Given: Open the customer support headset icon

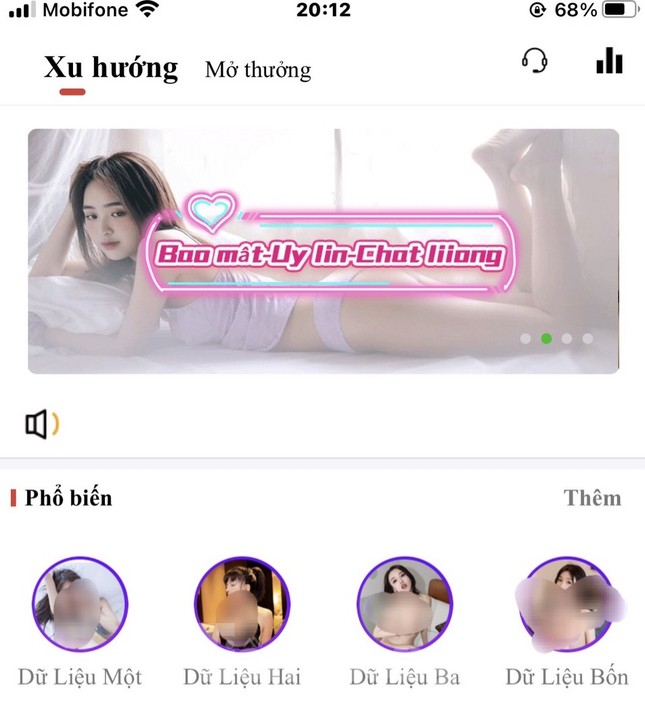Looking at the screenshot, I should tap(534, 61).
